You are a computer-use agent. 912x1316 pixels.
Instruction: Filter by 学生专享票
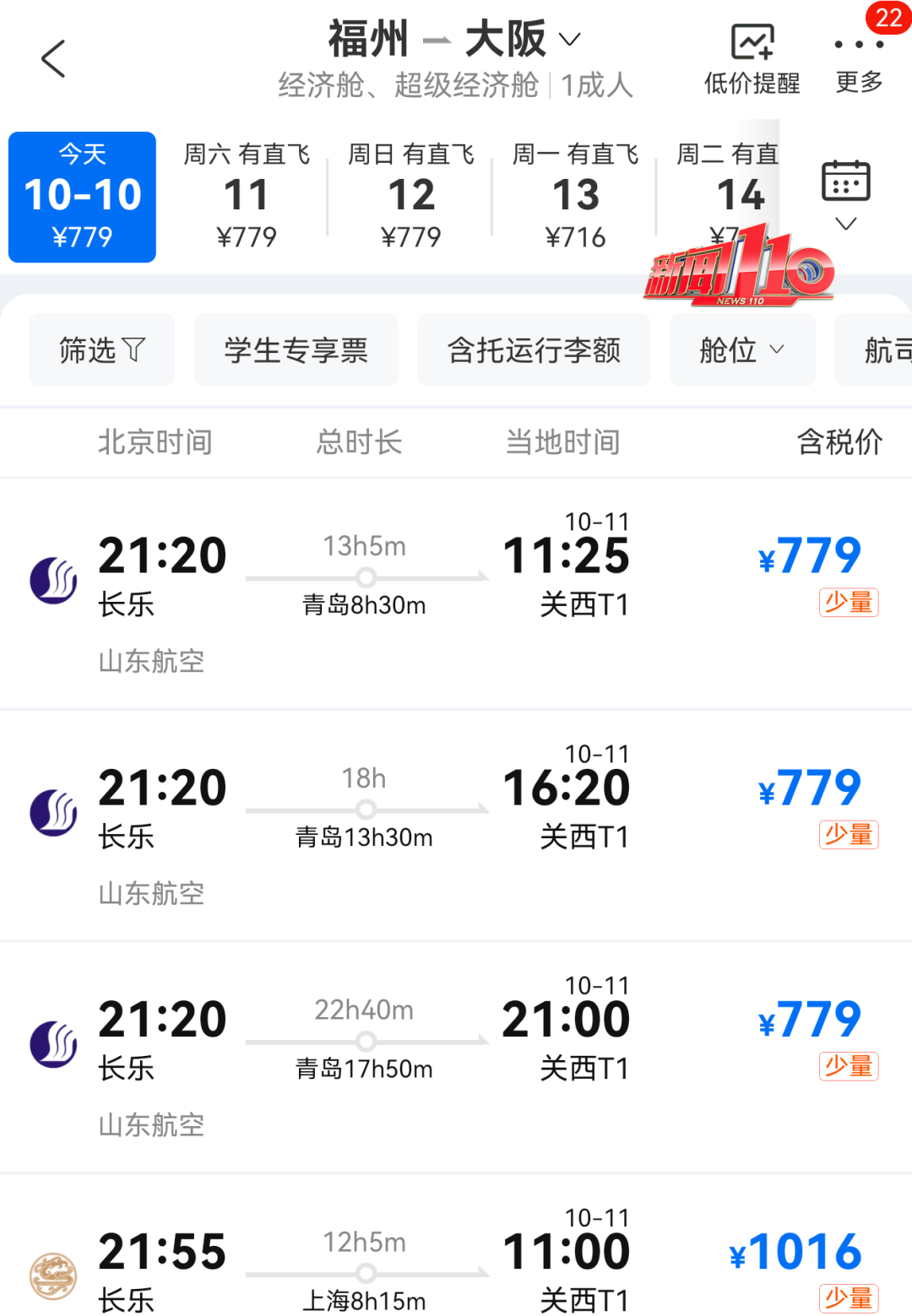(x=296, y=349)
